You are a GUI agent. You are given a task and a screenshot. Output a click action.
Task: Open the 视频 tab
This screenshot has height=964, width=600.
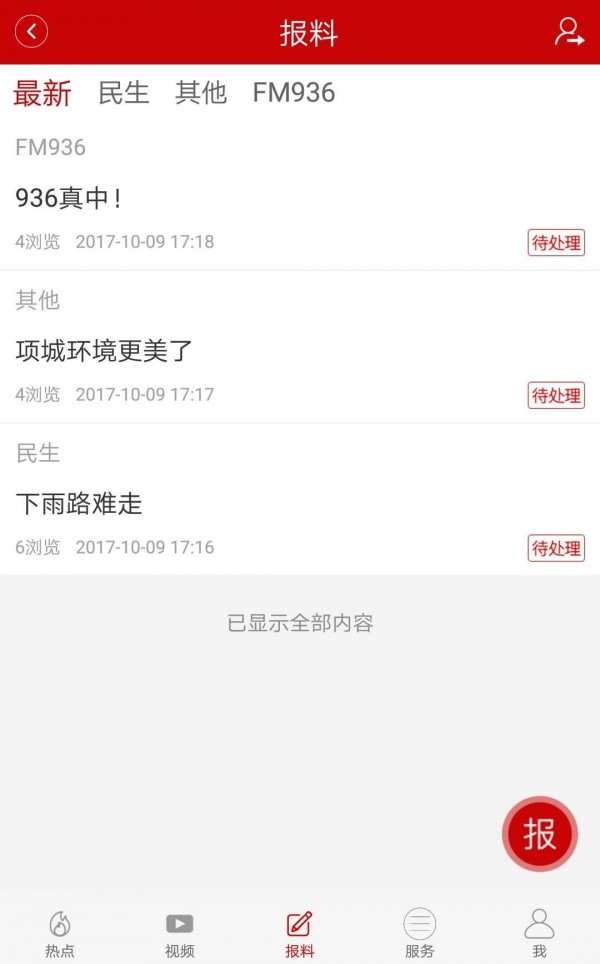(x=180, y=934)
